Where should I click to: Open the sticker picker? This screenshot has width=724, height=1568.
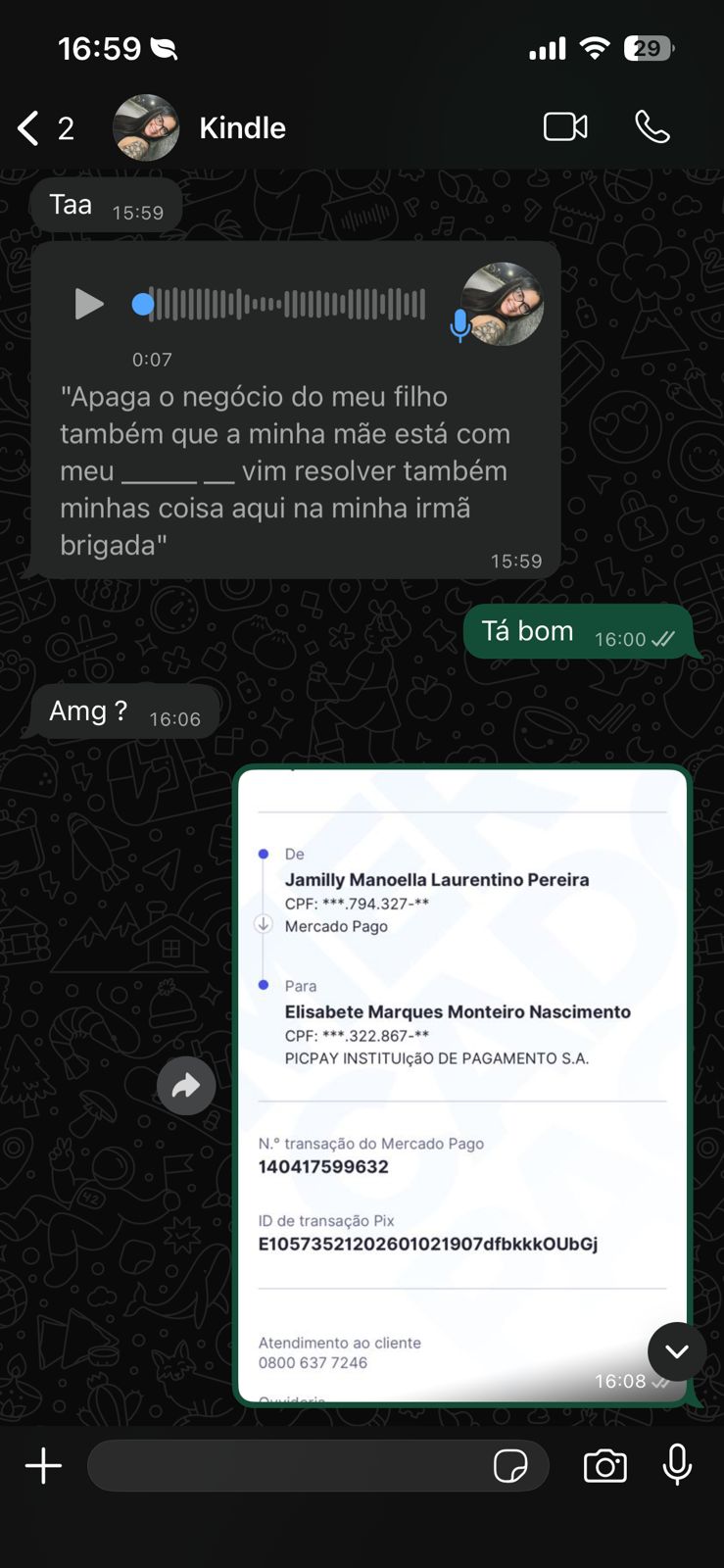pyautogui.click(x=510, y=1466)
